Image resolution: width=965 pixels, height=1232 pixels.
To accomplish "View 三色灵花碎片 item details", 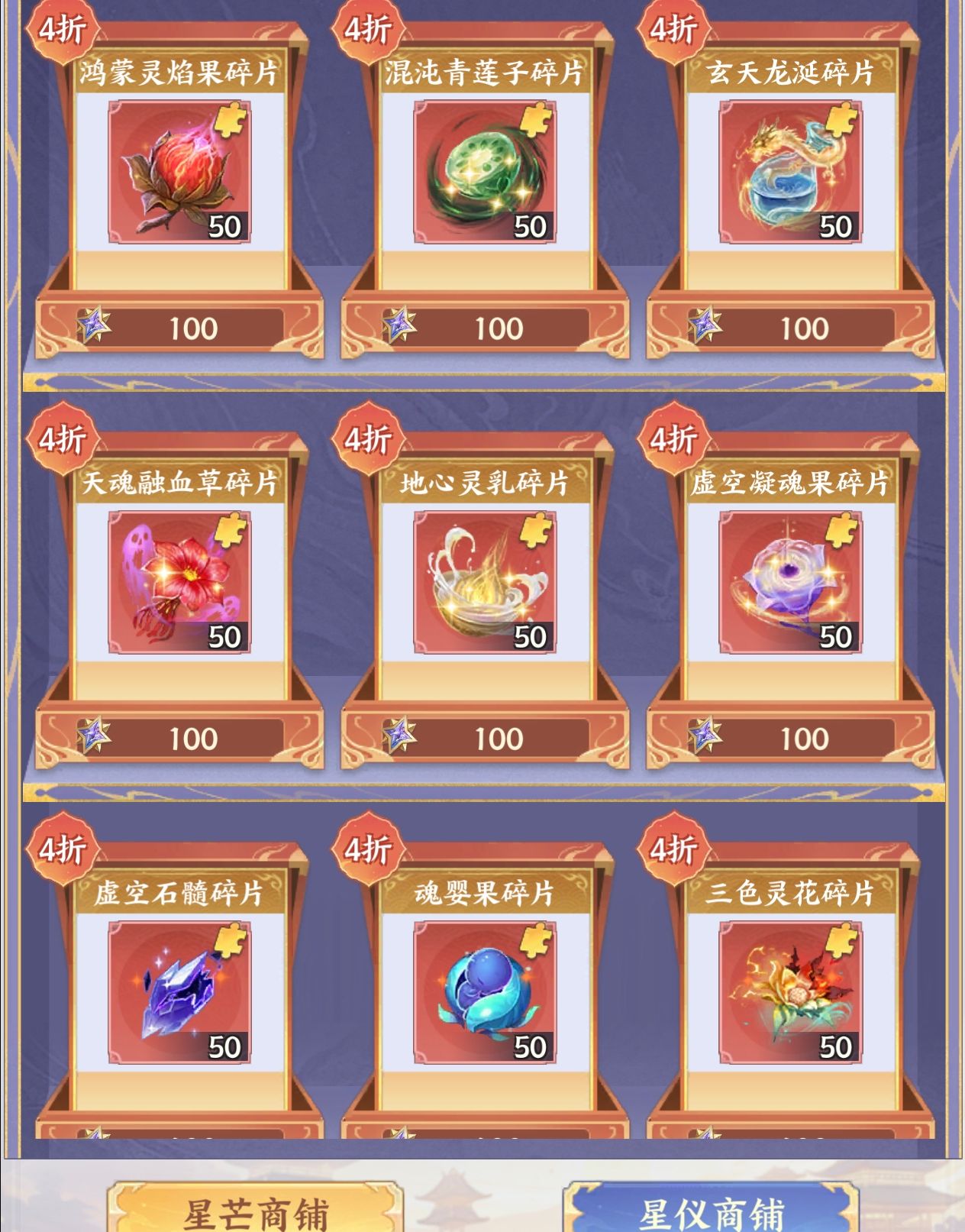I will pyautogui.click(x=790, y=993).
